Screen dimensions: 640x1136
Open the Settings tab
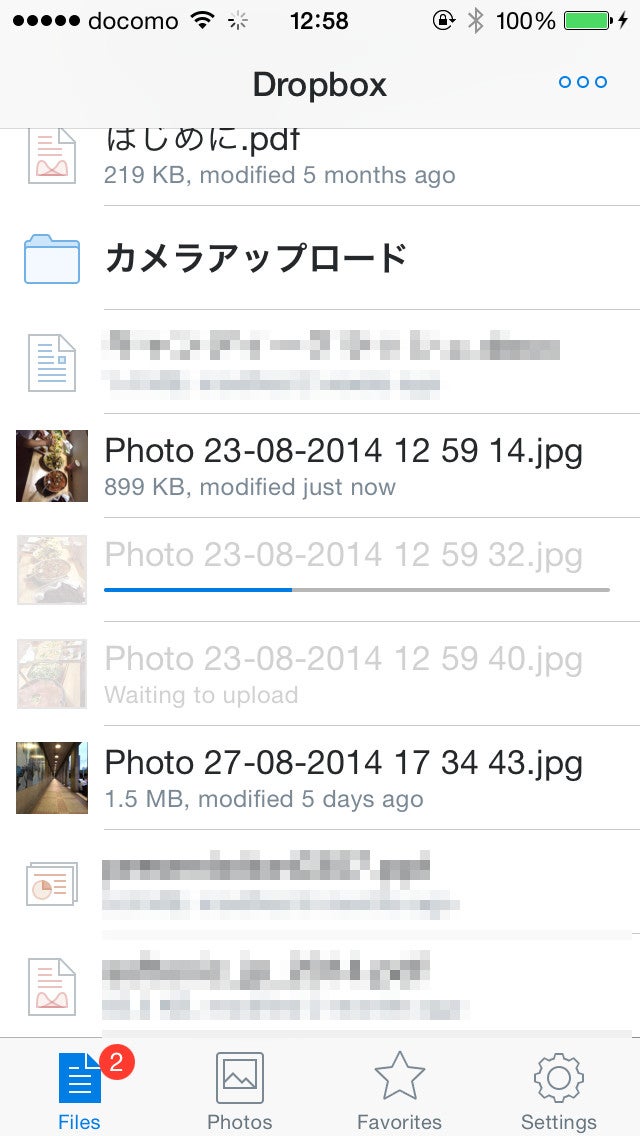tap(559, 1089)
